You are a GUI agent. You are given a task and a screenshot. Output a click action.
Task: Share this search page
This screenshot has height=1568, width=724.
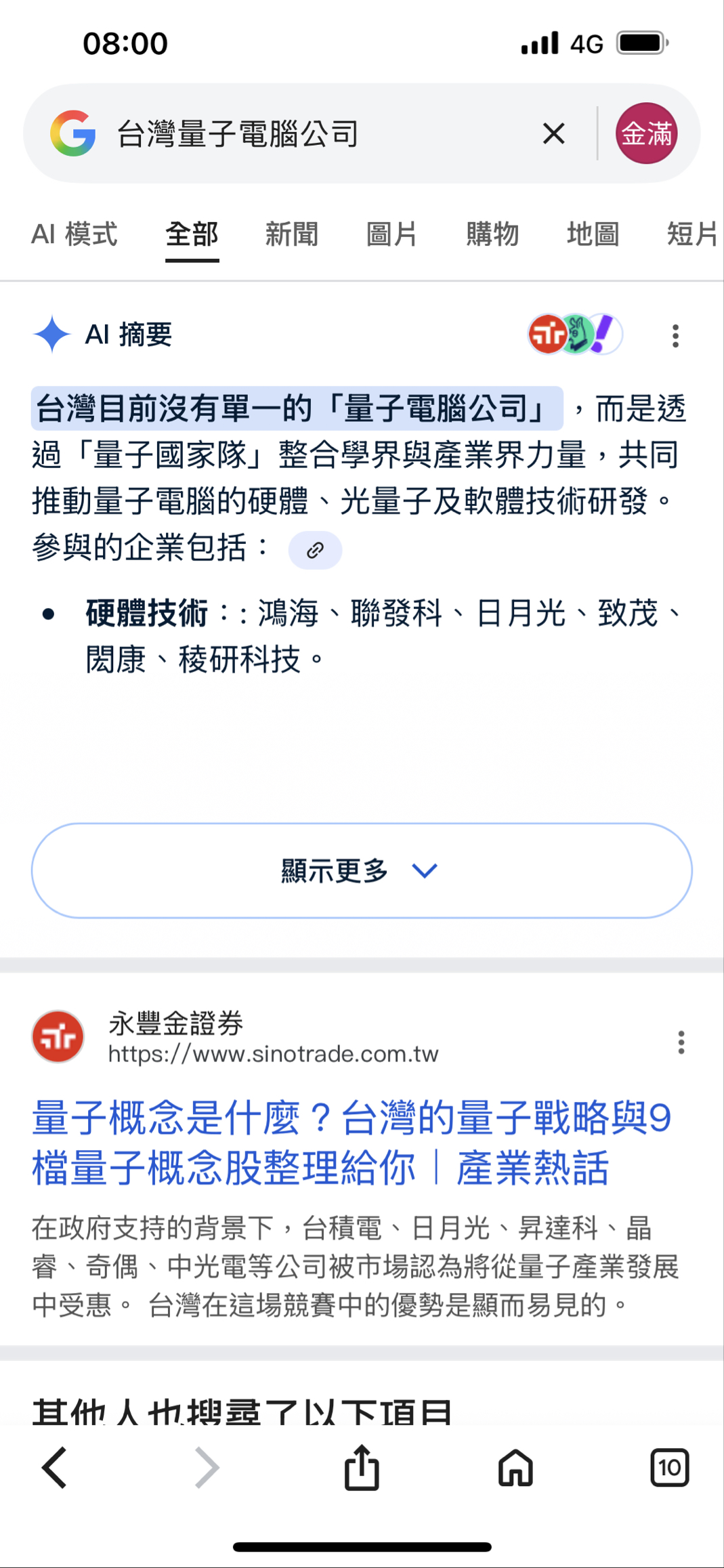[362, 1468]
